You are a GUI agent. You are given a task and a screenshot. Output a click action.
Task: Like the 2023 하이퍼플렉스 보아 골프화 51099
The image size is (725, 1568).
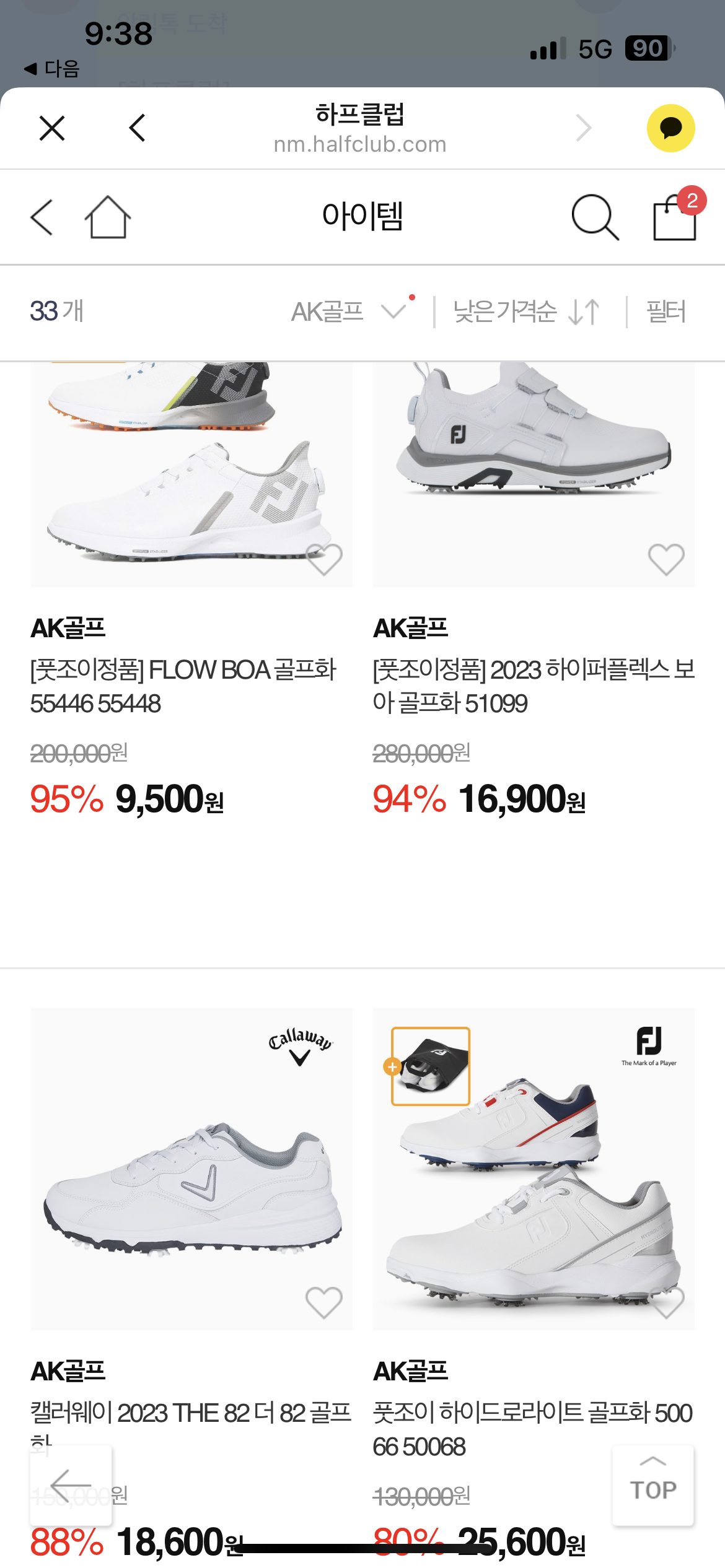point(666,559)
